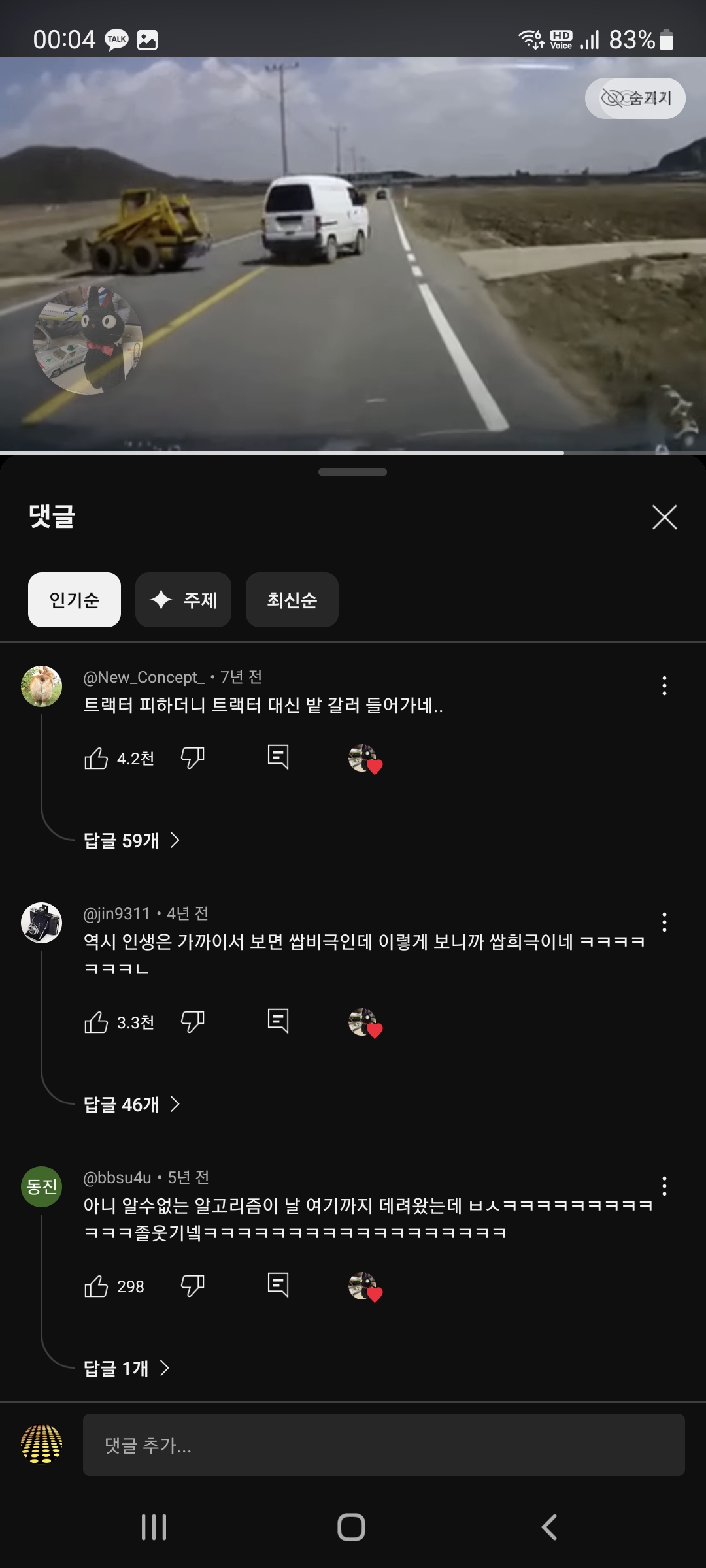The height and width of the screenshot is (1568, 706).
Task: Tap the 댓글 추가 comment field
Action: (384, 1445)
